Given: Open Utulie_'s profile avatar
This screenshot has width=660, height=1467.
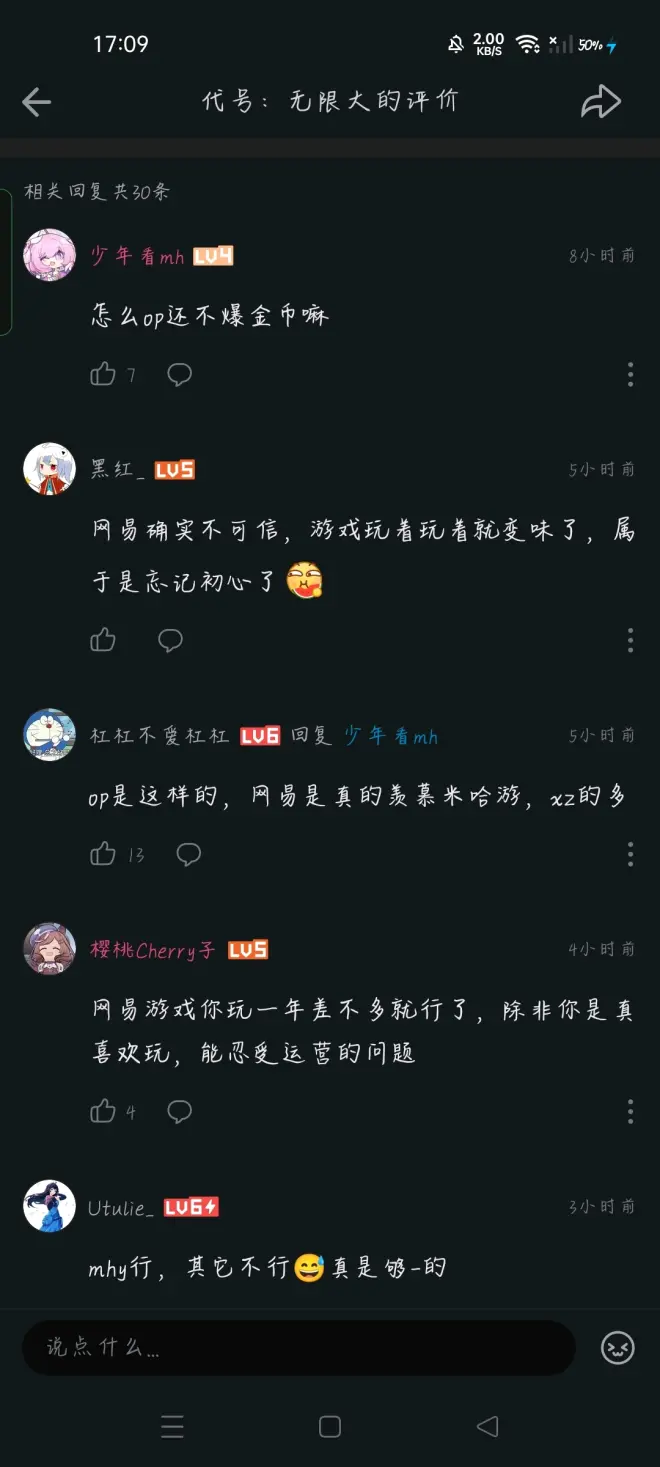Looking at the screenshot, I should [x=49, y=1207].
